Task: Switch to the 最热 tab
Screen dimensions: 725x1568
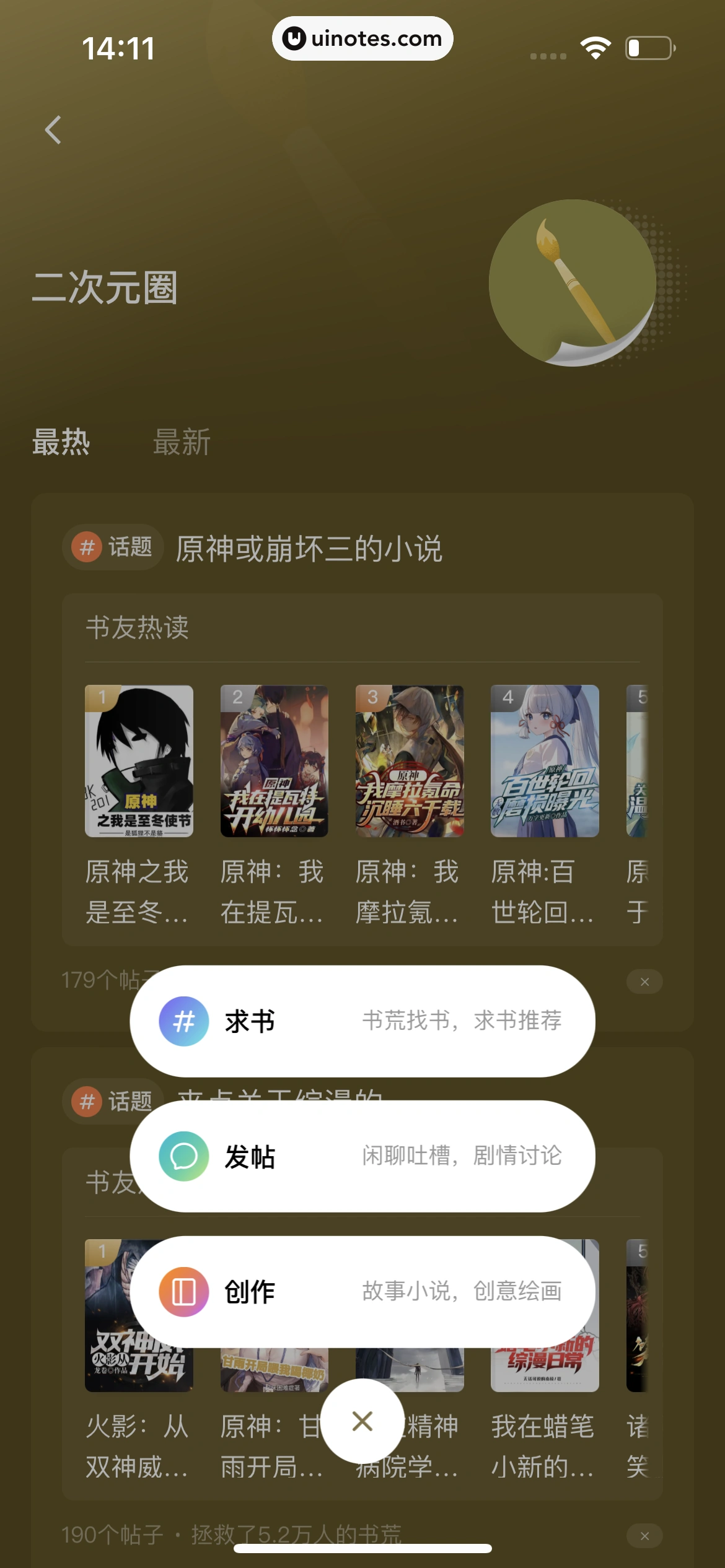Action: coord(61,442)
